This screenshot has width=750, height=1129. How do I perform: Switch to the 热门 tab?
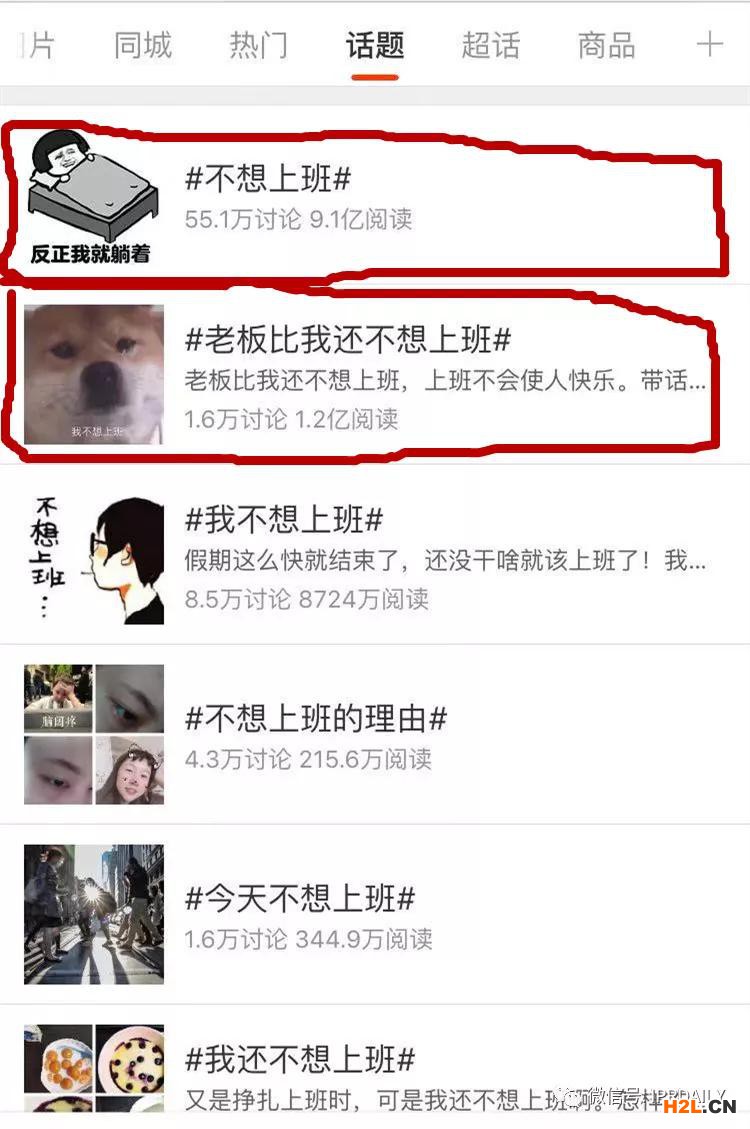258,46
